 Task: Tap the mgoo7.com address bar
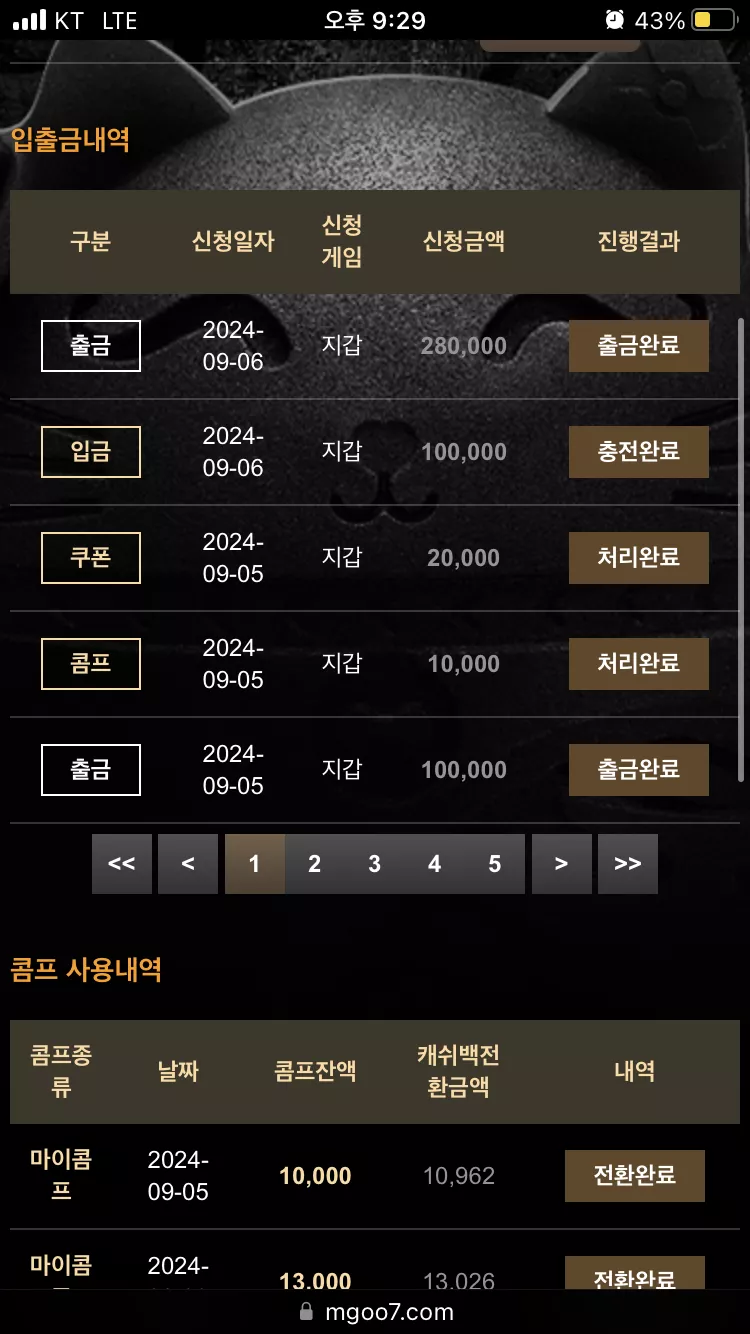coord(375,1312)
